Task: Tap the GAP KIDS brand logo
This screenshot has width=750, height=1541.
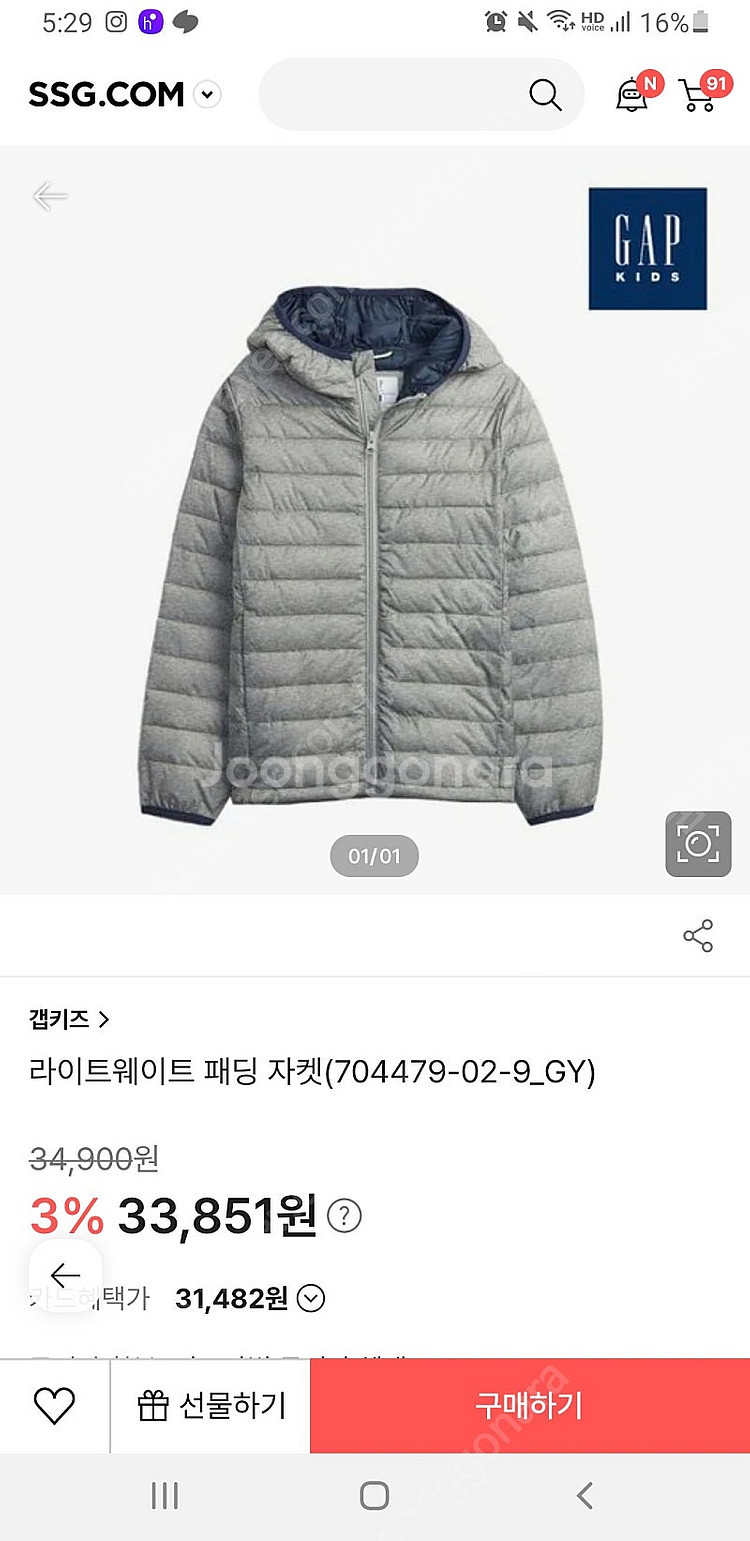Action: pyautogui.click(x=647, y=248)
